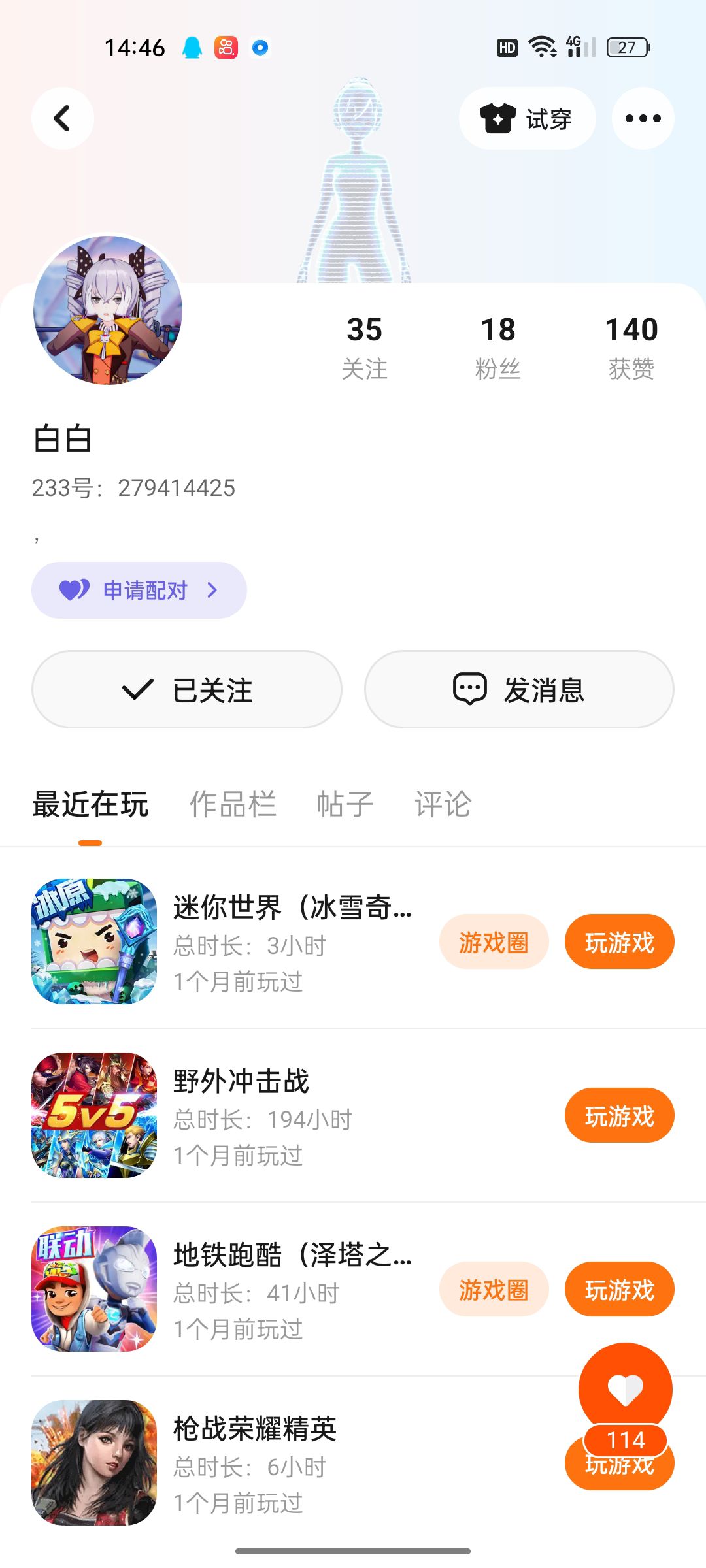Play 地铁跑酷 with 玩游戏 button
706x1568 pixels.
[619, 1290]
